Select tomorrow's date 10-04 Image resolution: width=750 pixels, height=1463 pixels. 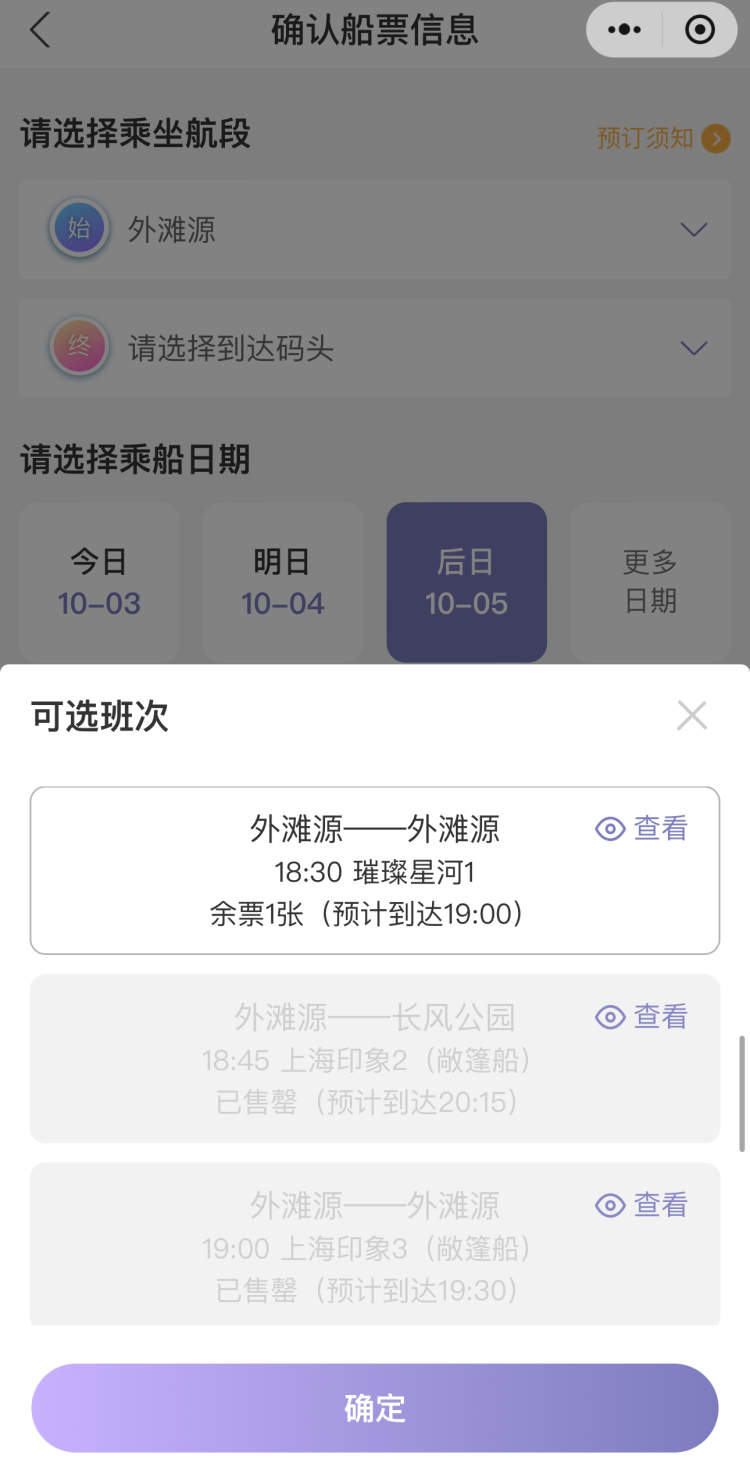click(x=283, y=582)
